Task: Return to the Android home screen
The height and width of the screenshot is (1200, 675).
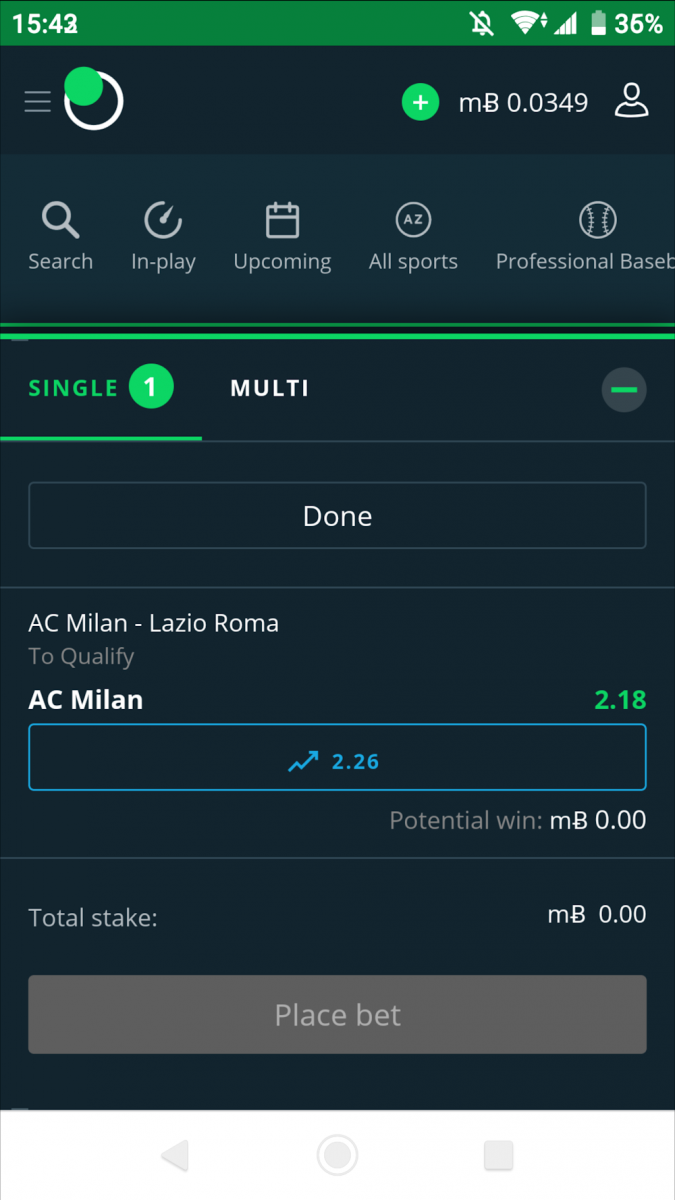Action: tap(337, 1156)
